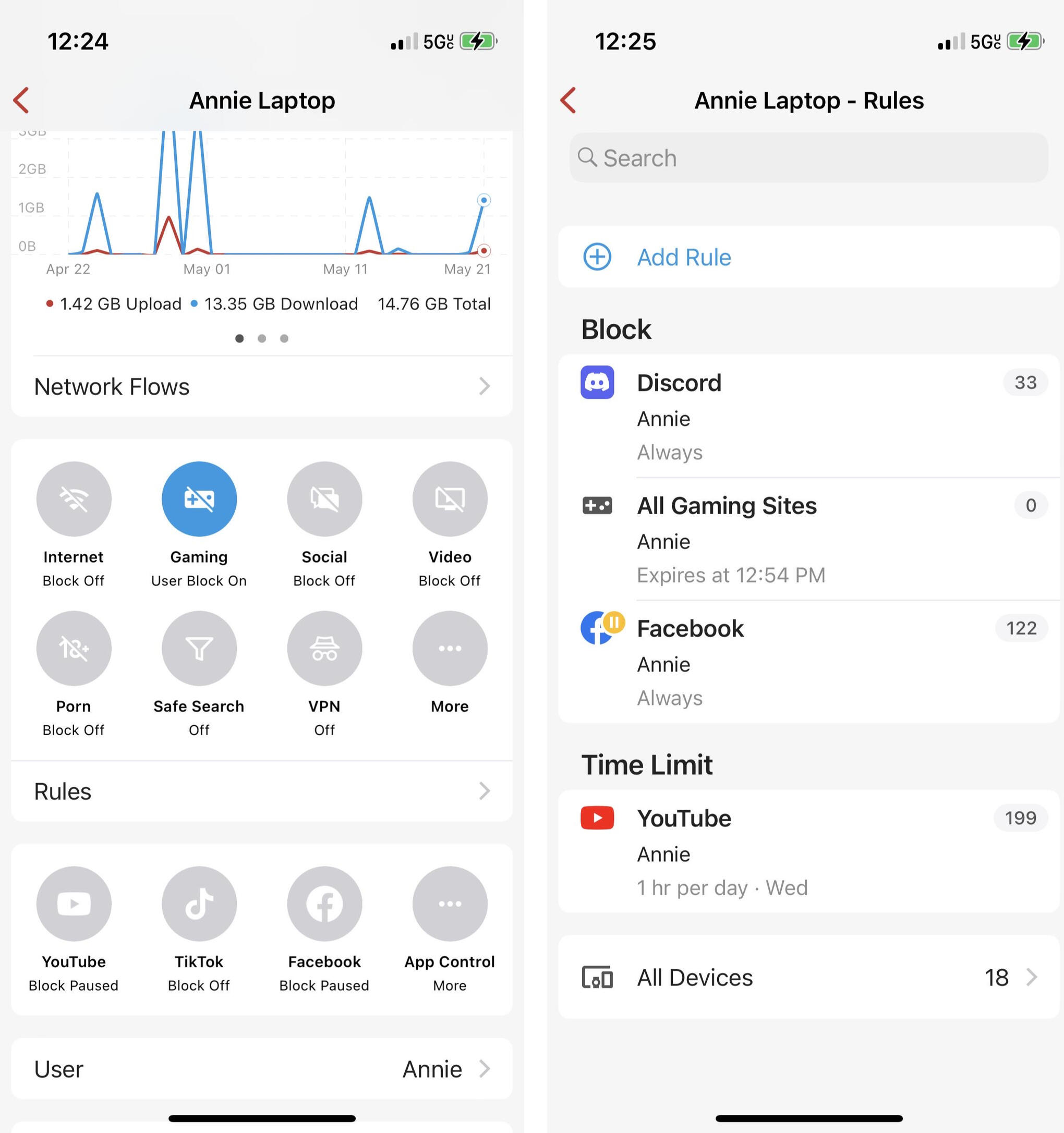Open the User row showing Annie
1064x1133 pixels.
pyautogui.click(x=261, y=1069)
